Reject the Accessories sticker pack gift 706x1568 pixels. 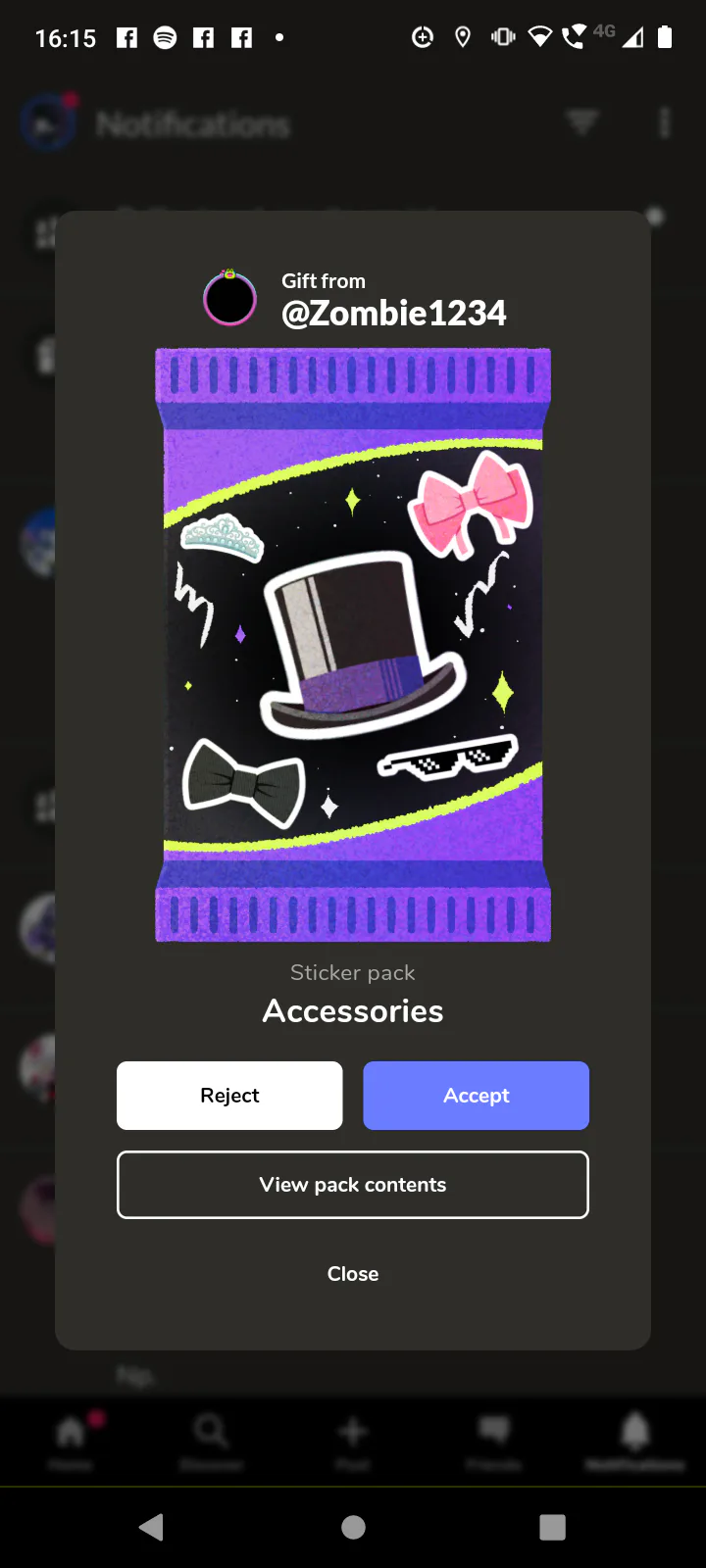point(229,1096)
